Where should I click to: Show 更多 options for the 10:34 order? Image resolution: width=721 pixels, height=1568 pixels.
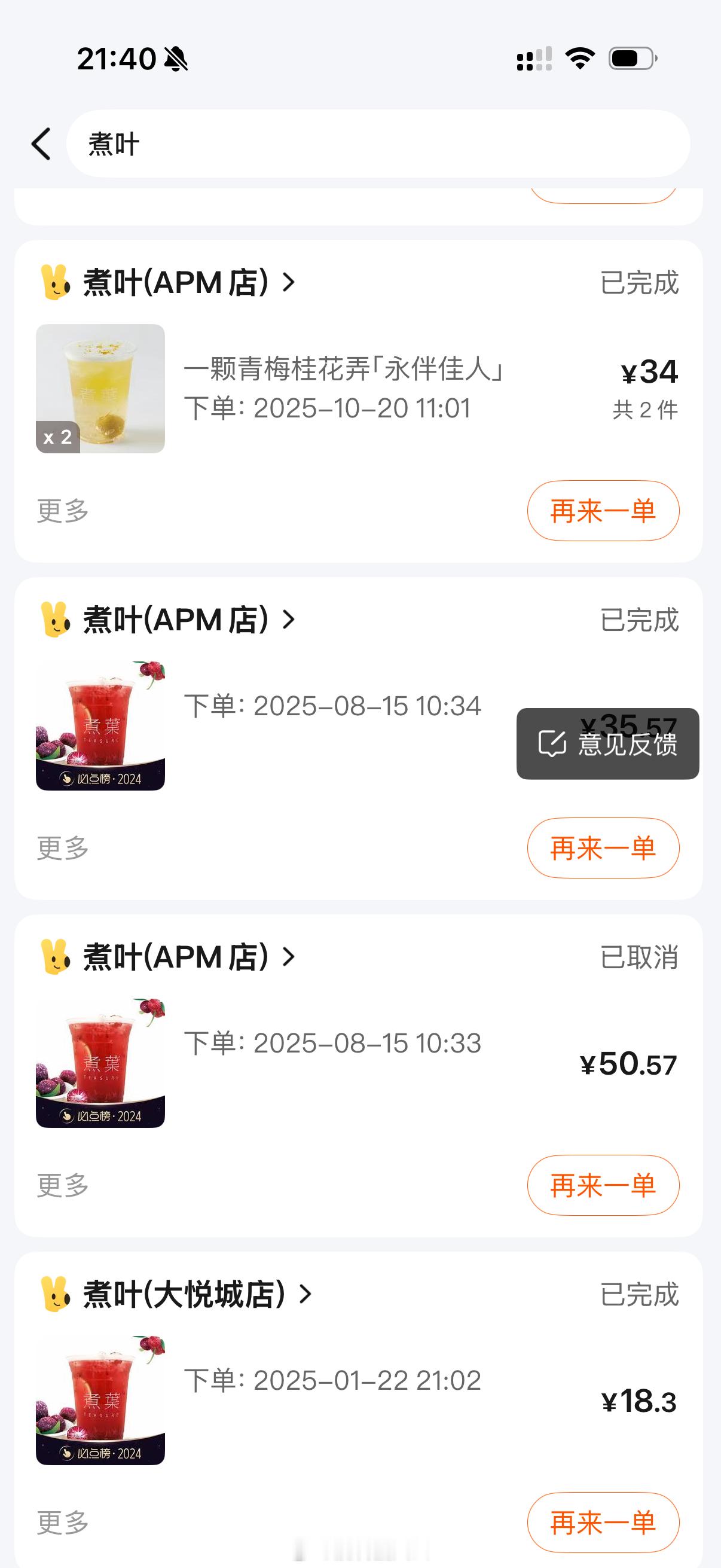pos(63,848)
